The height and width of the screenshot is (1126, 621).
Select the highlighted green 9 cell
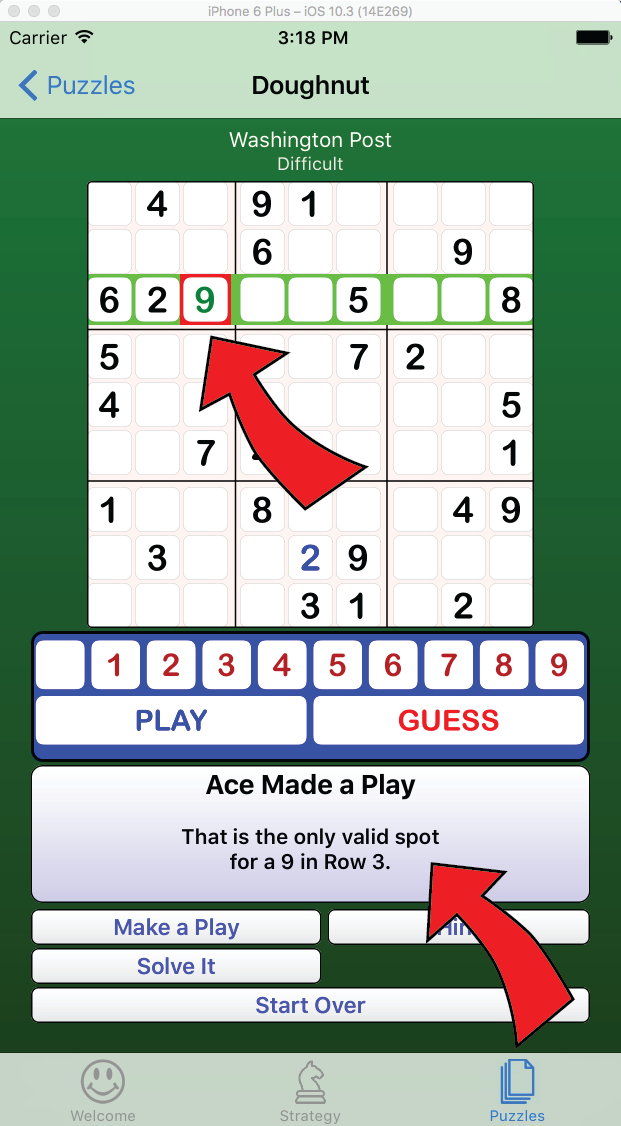(x=205, y=299)
